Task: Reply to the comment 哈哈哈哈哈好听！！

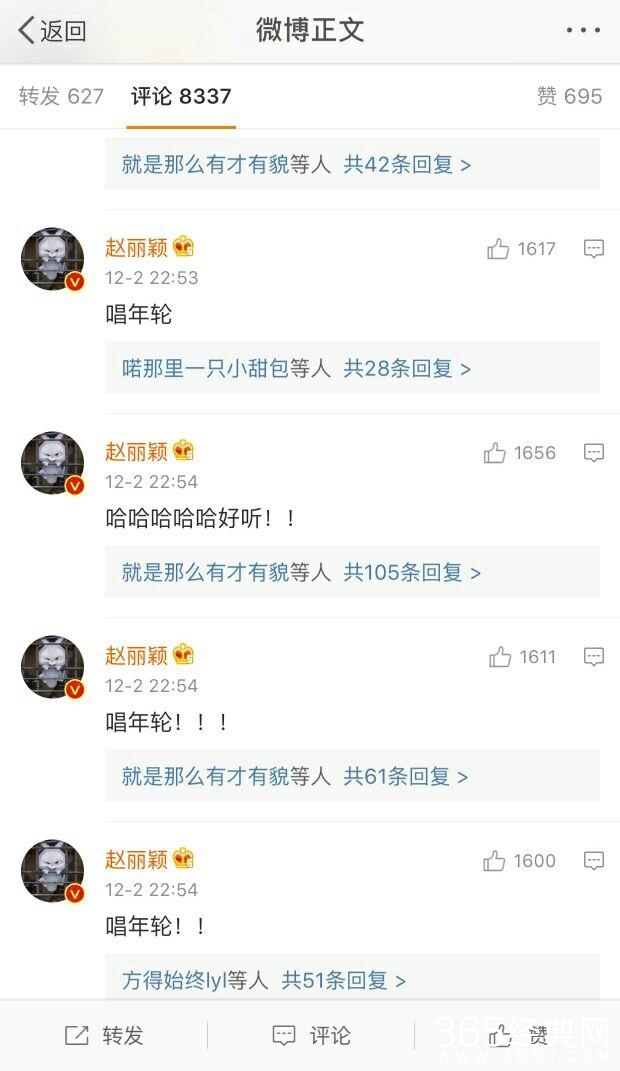Action: click(594, 453)
